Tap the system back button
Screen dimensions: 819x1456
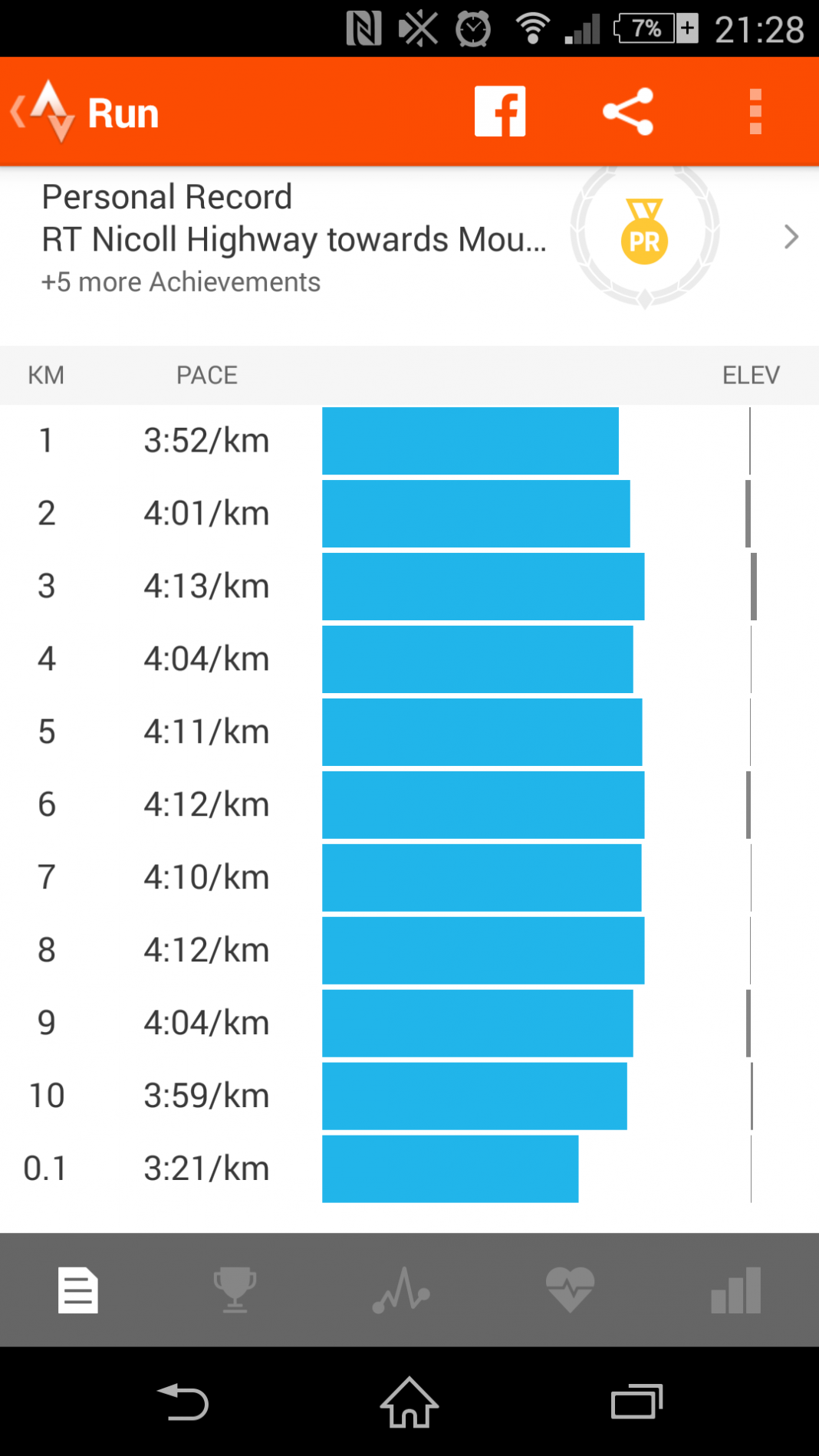pos(183,1402)
